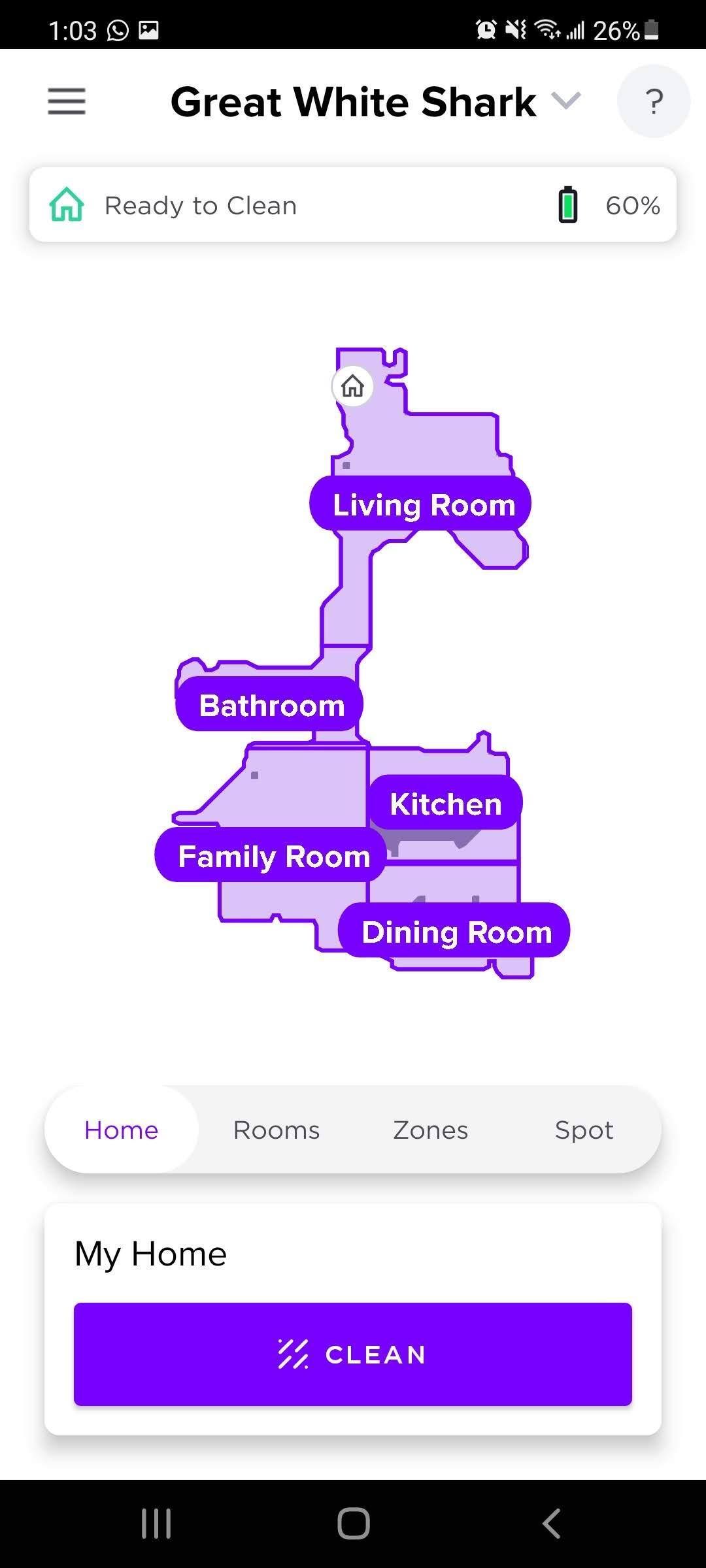Expand the Great White Shark robot dropdown
706x1568 pixels.
tap(565, 101)
